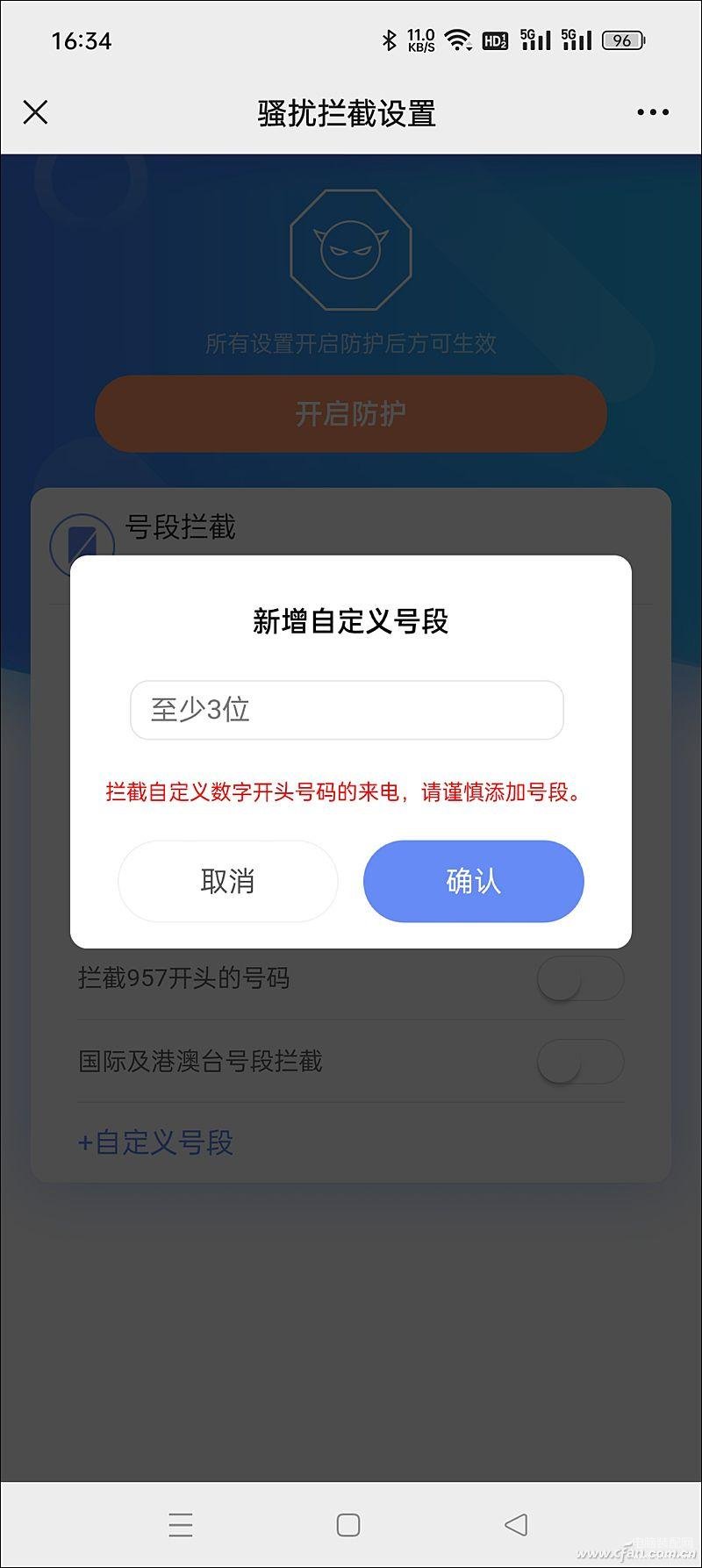Close the page with the X icon

35,112
